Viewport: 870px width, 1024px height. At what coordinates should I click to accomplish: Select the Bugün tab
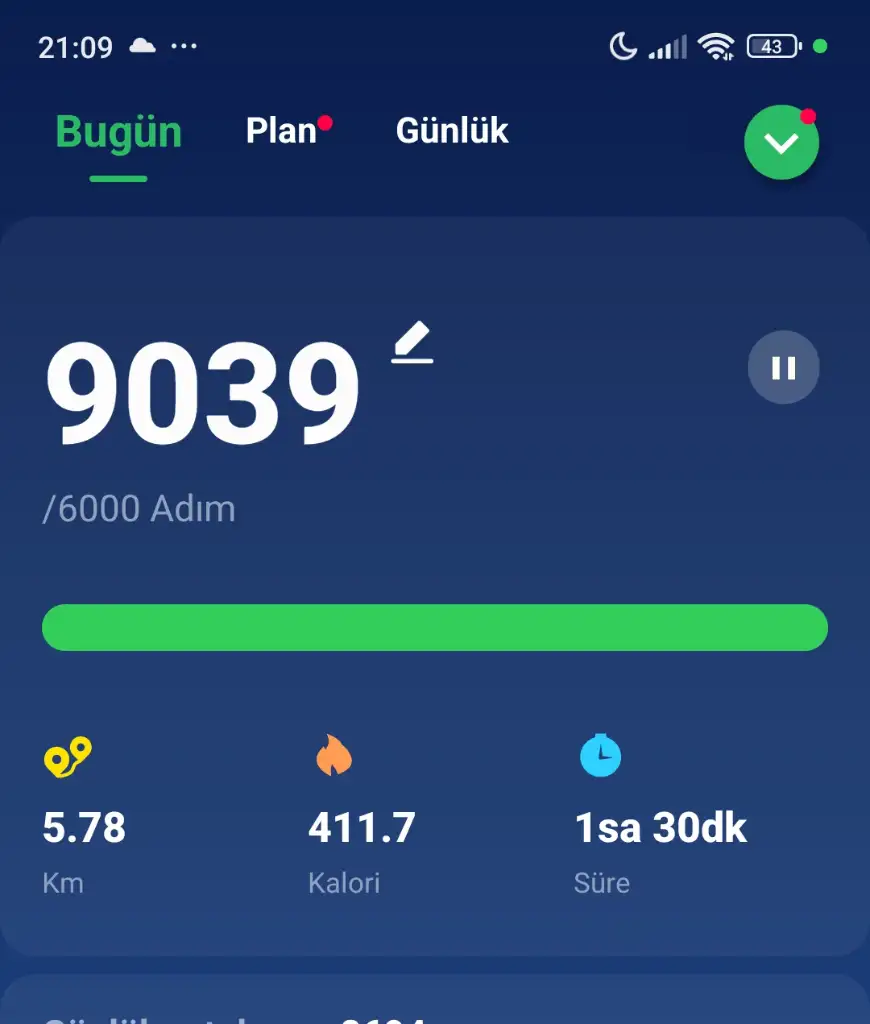[118, 132]
